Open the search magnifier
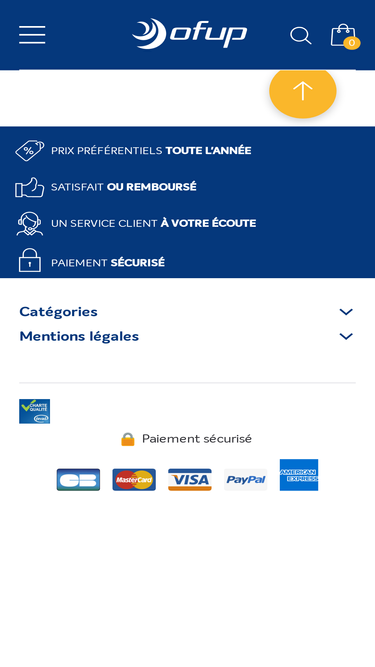The image size is (375, 667). (301, 35)
